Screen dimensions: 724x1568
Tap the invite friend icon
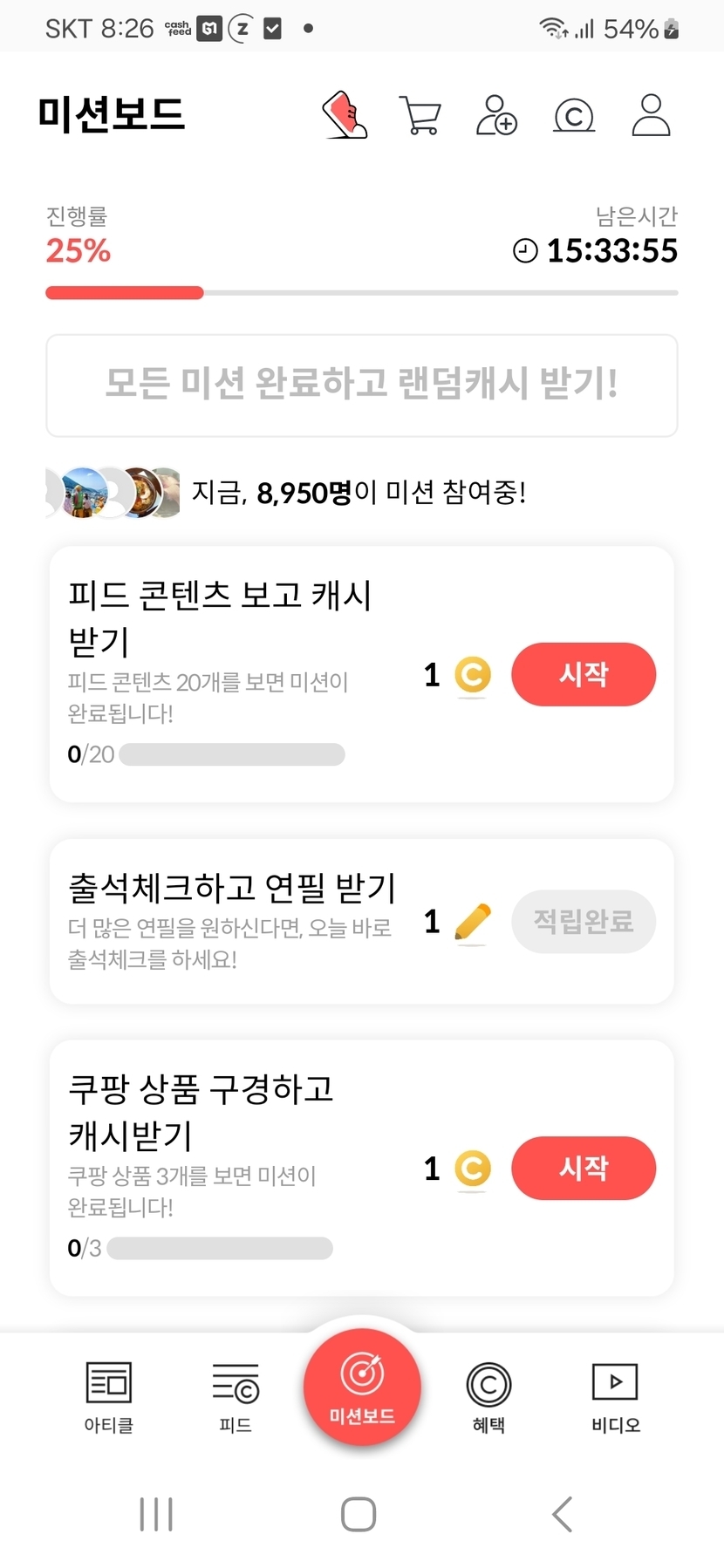click(496, 115)
